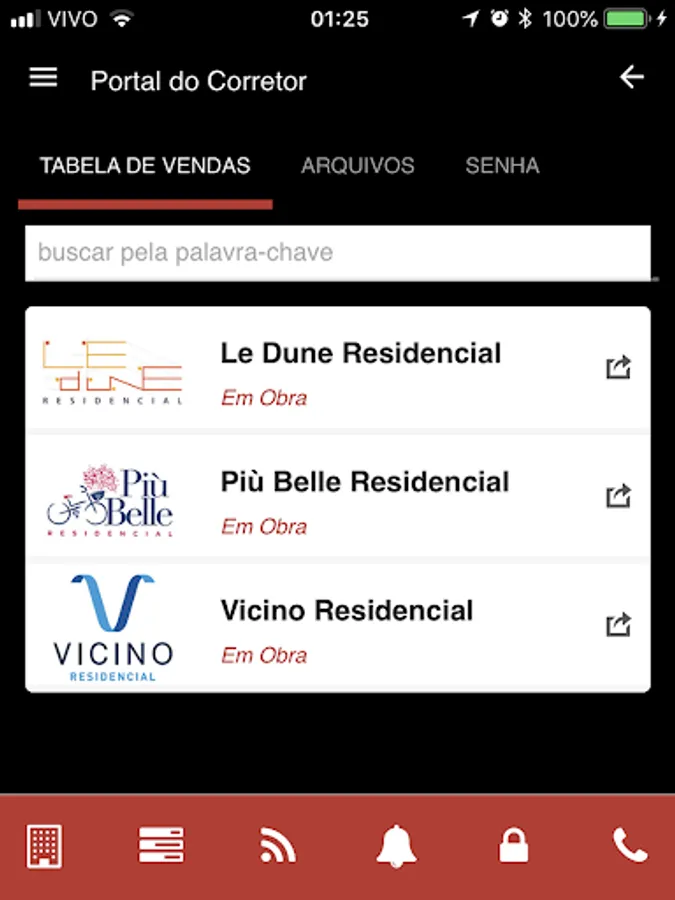The image size is (675, 900).
Task: Share Vicino Residencial
Action: point(619,625)
